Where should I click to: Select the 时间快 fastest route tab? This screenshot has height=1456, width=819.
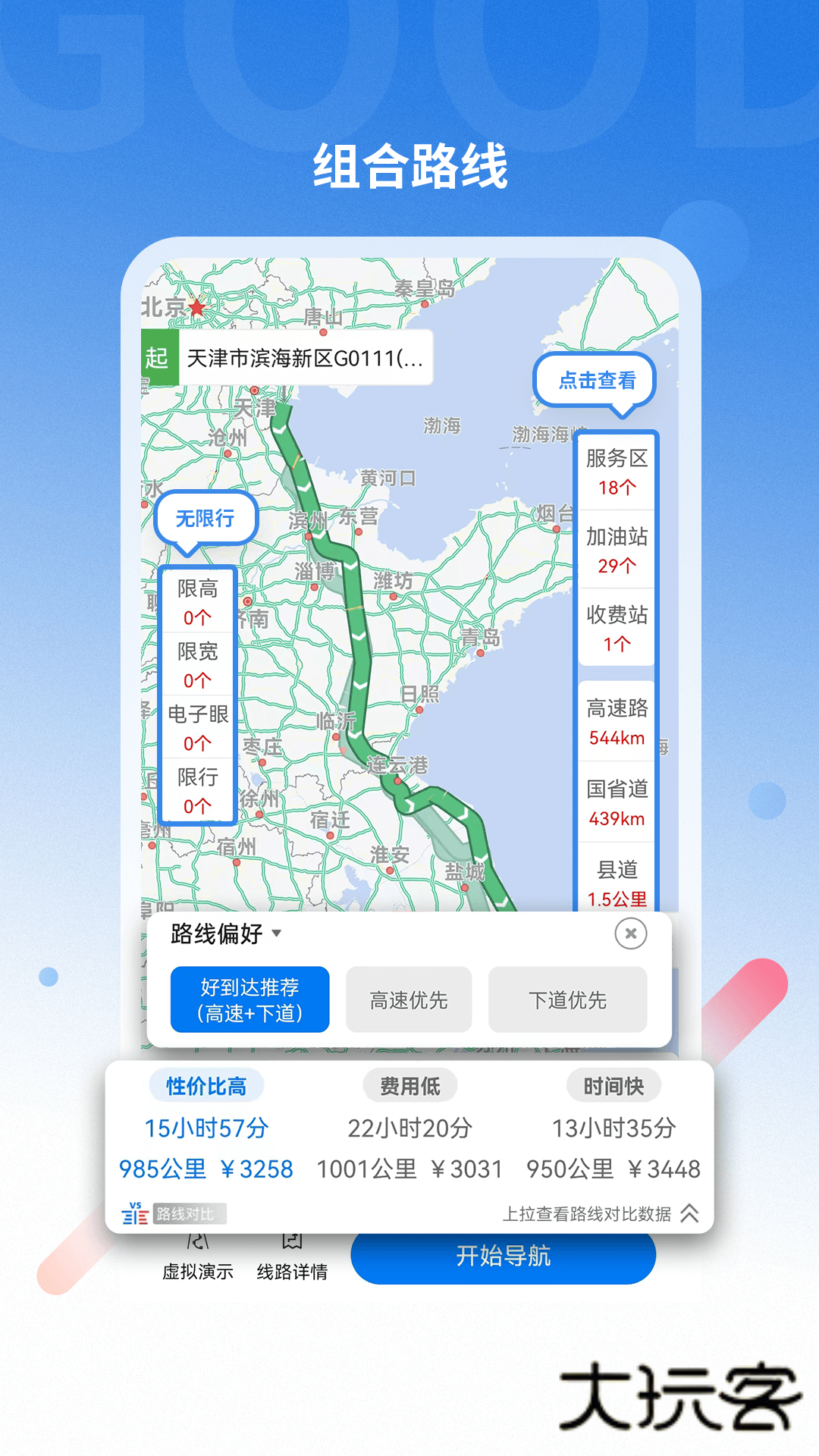[x=613, y=1084]
